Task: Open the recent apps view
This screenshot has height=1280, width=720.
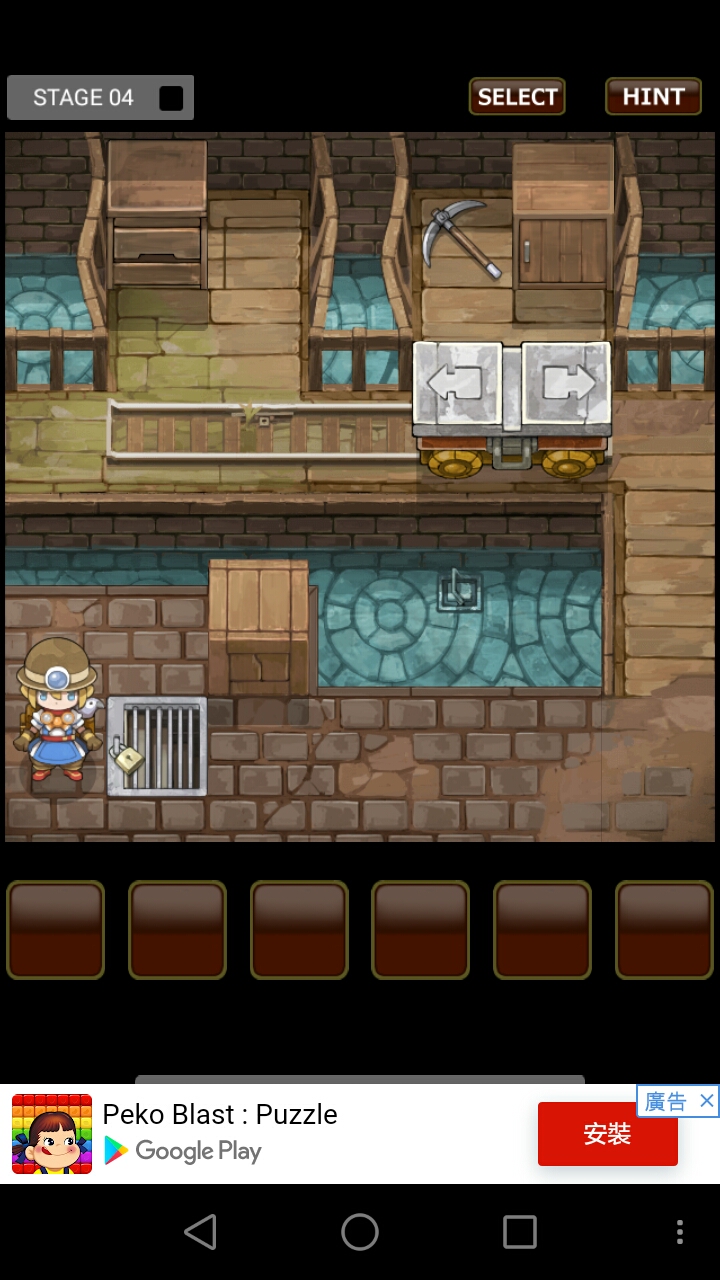Action: tap(520, 1232)
